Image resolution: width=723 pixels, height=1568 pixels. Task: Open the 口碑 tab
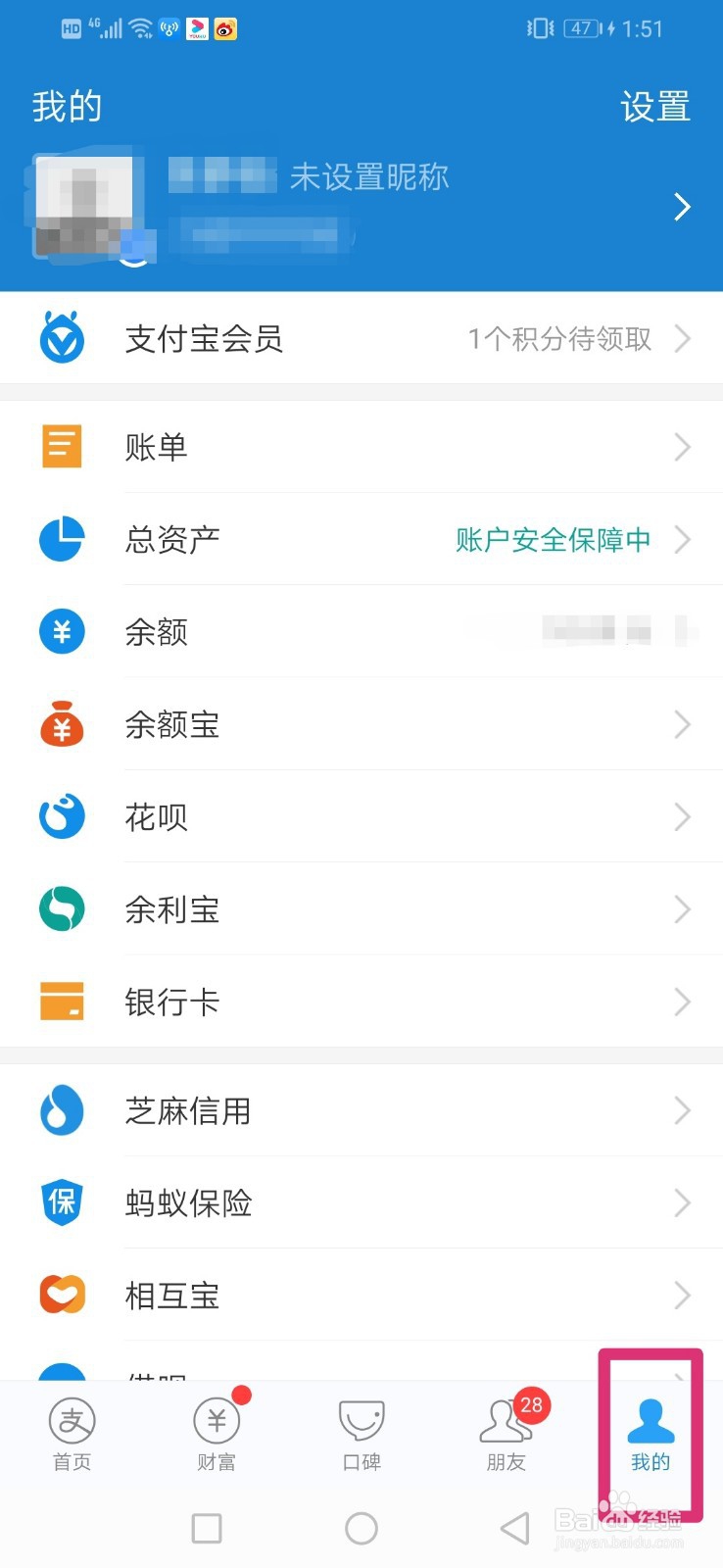click(x=361, y=1433)
